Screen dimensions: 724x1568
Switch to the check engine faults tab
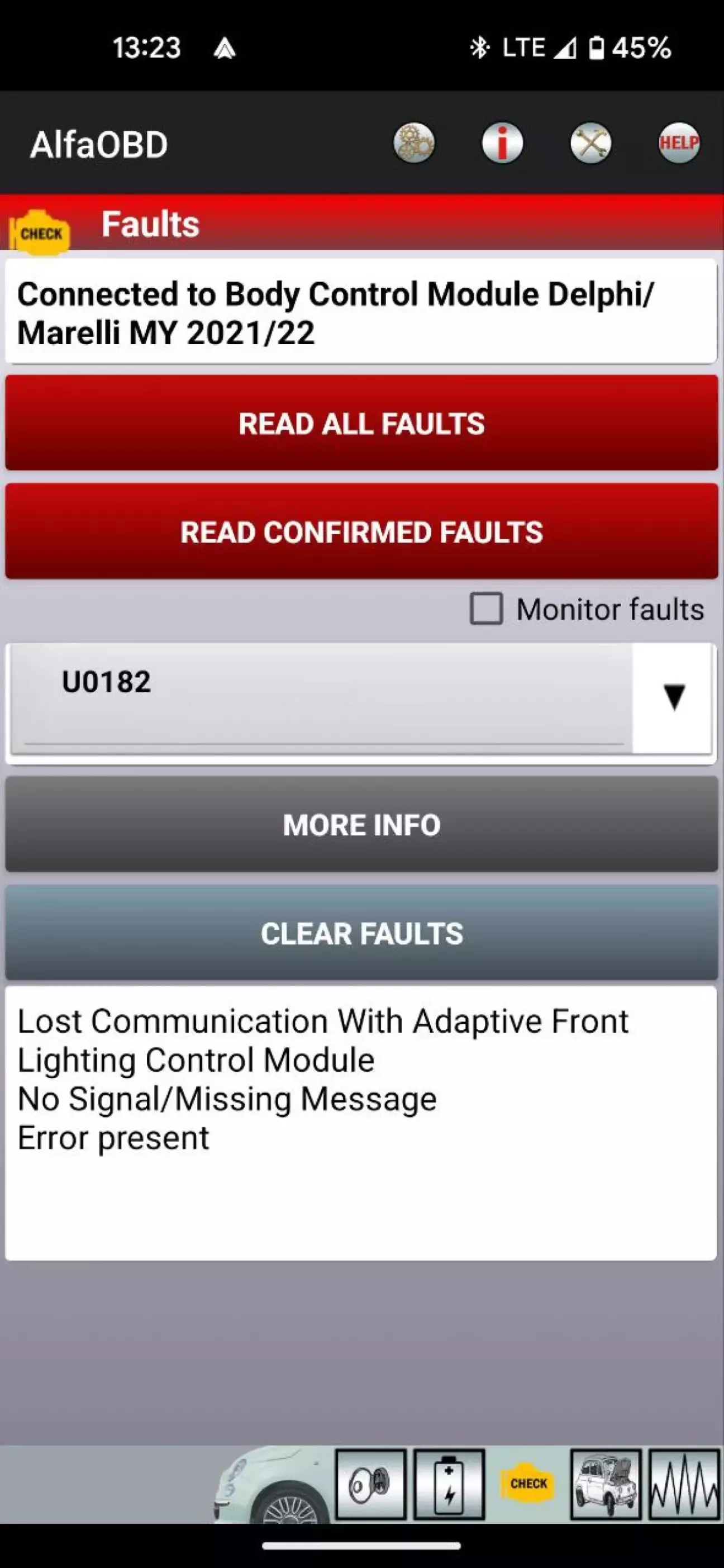click(527, 1484)
